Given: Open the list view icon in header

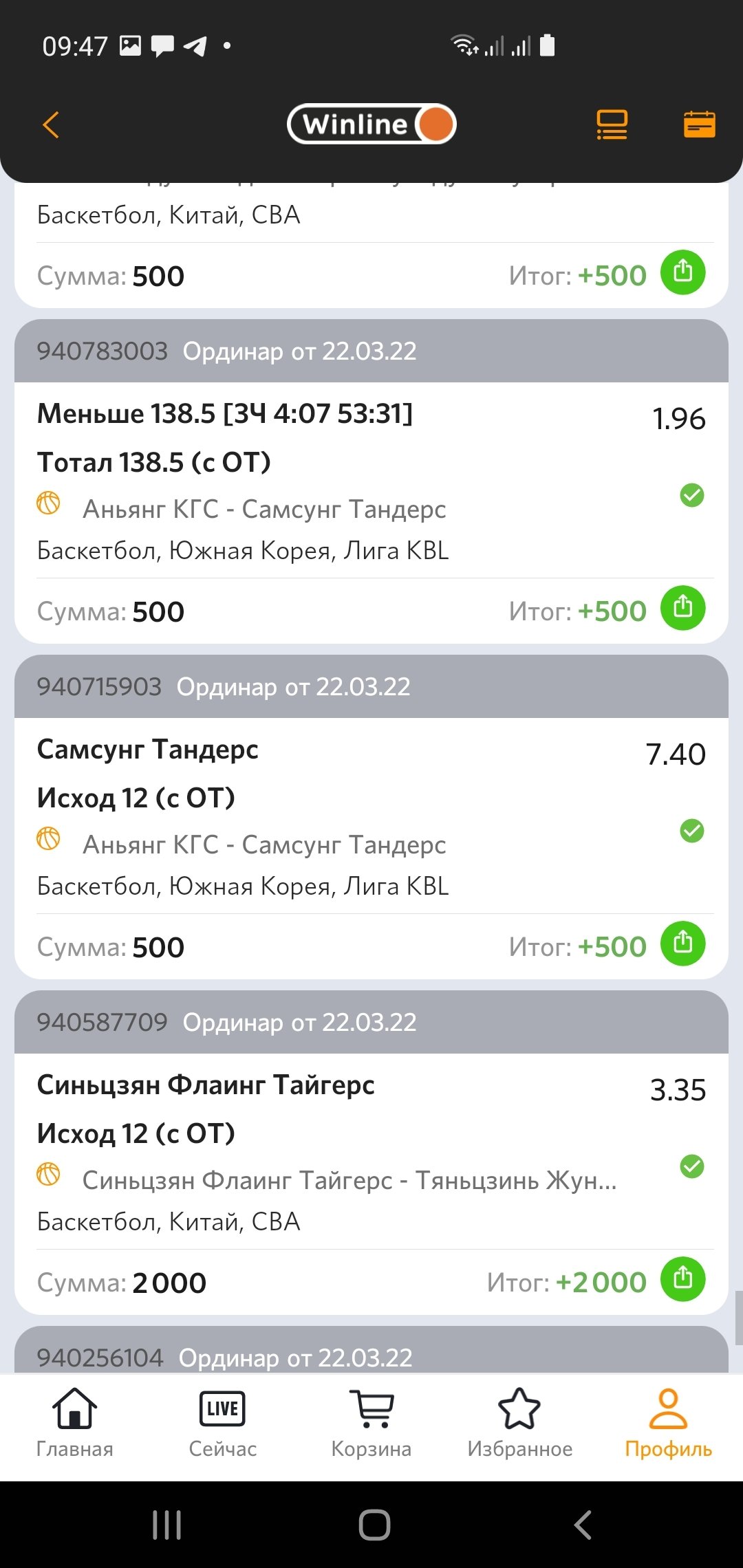Looking at the screenshot, I should pos(612,125).
